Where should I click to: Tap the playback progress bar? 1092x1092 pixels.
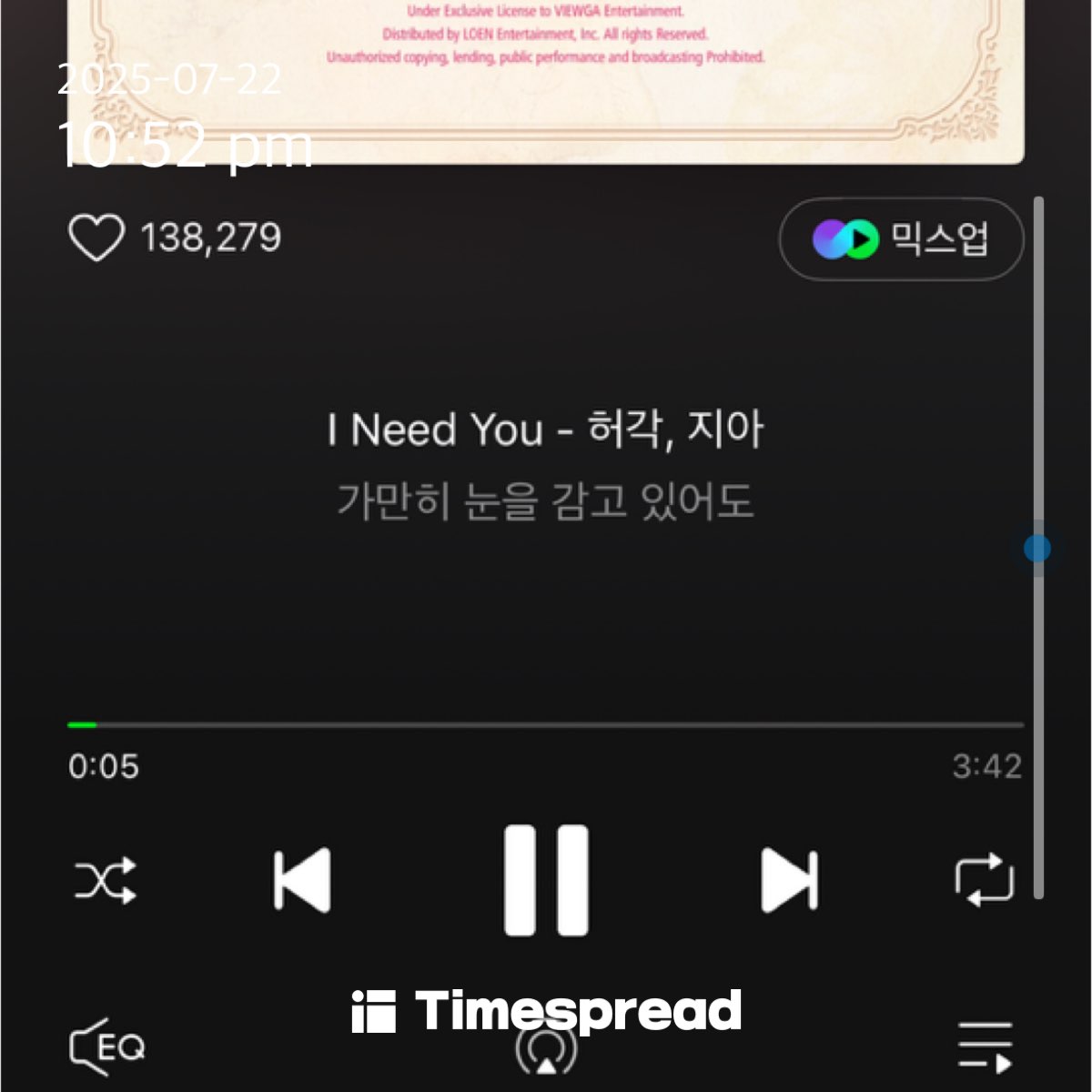click(x=546, y=725)
